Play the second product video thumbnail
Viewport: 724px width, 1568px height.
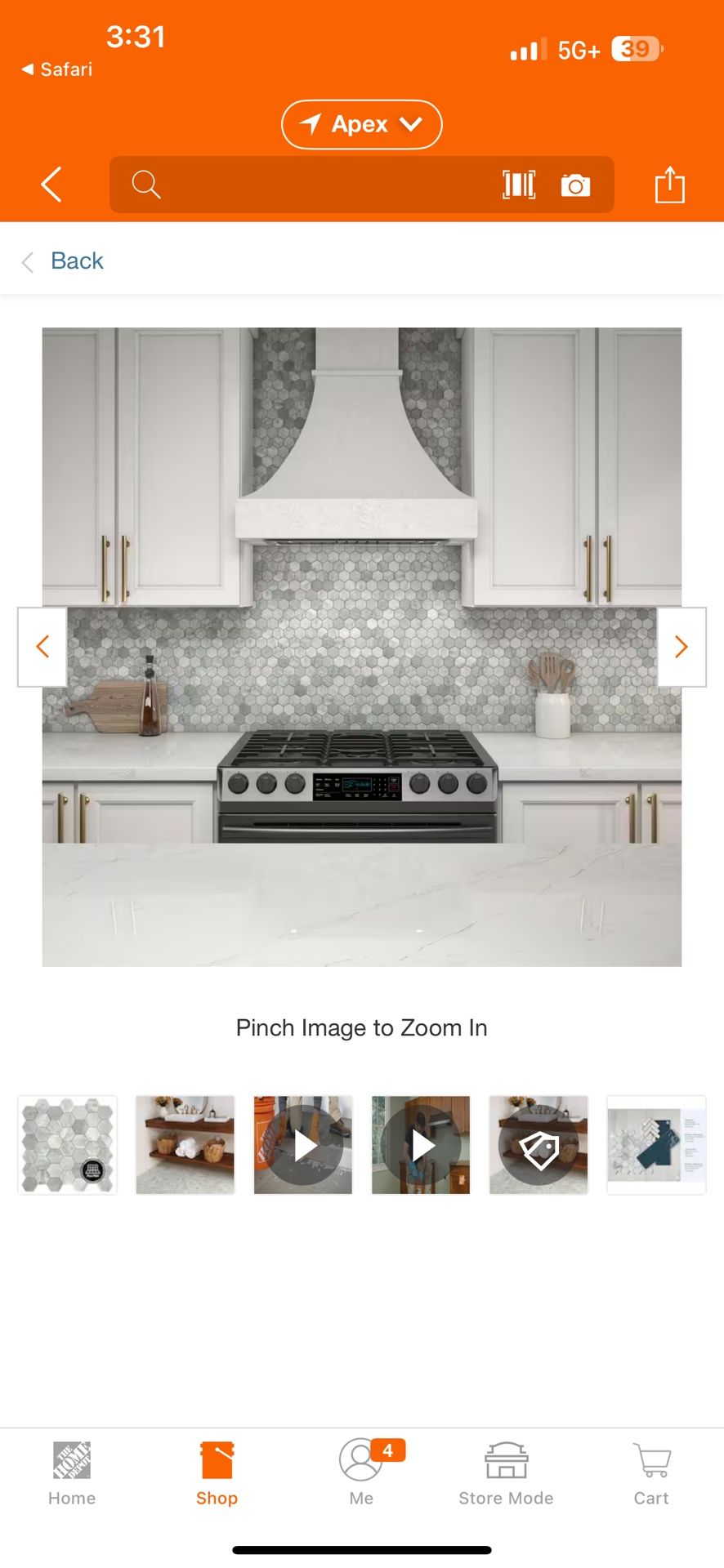coord(421,1144)
